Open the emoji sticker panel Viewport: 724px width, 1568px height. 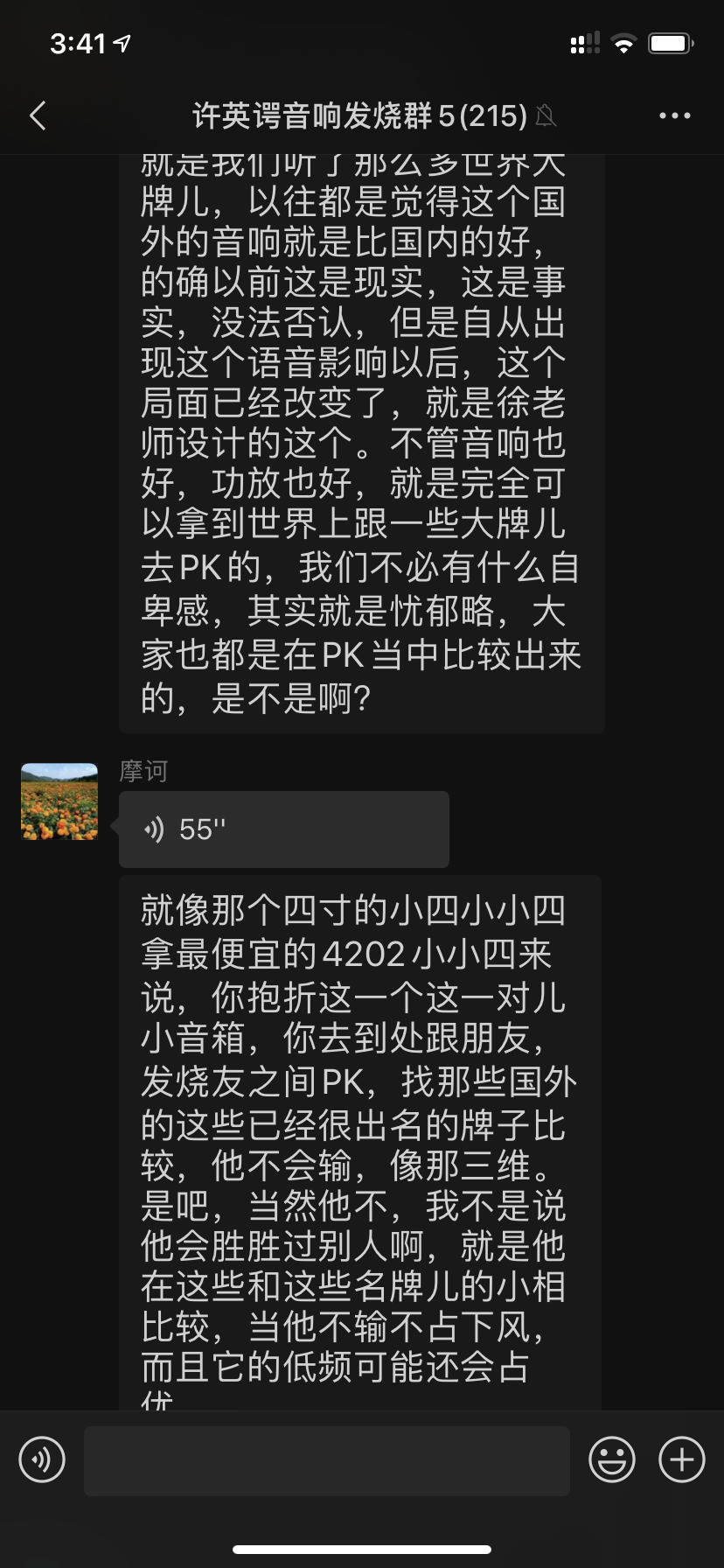coord(611,1459)
